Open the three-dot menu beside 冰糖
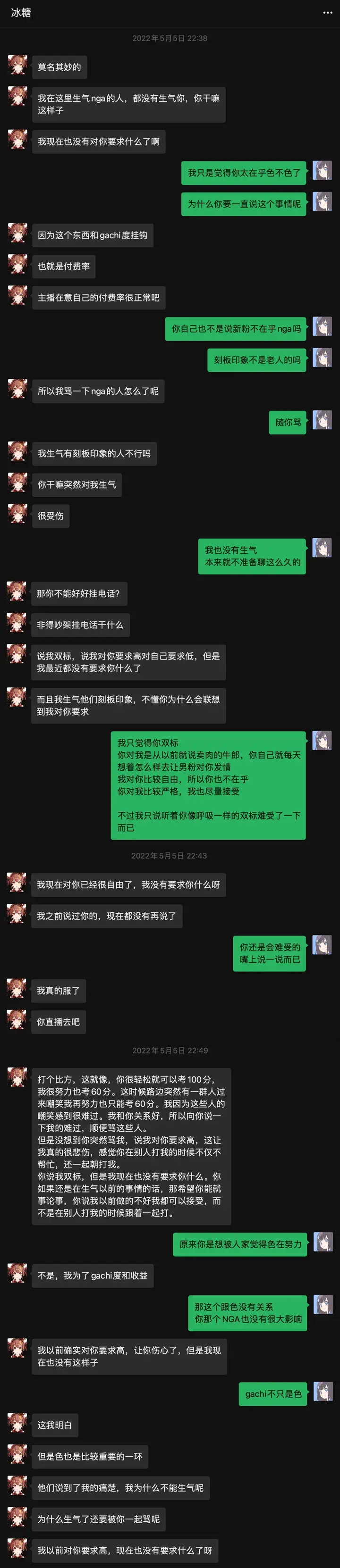The width and height of the screenshot is (340, 1568). tap(327, 12)
